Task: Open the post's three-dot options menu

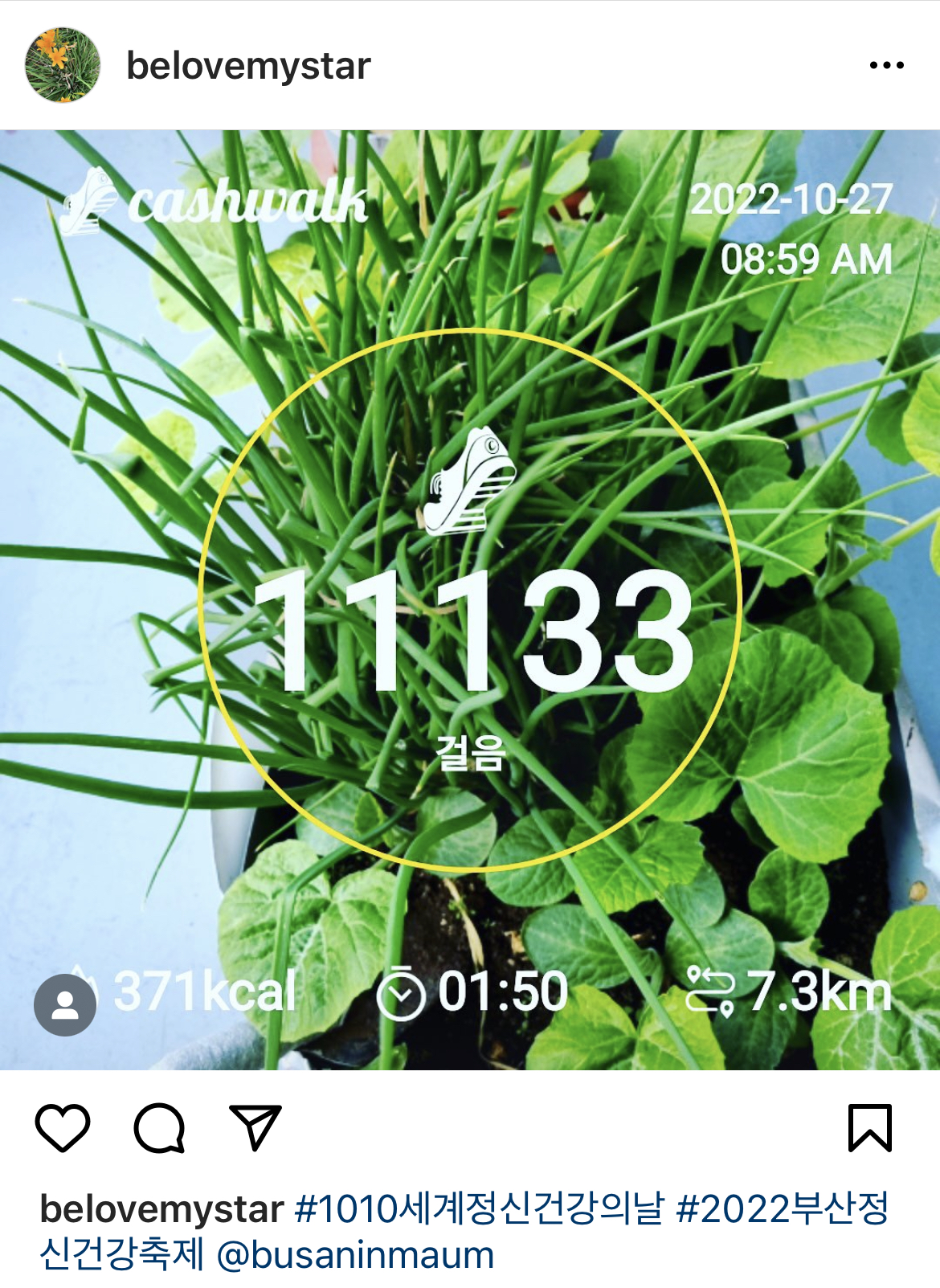Action: click(x=886, y=66)
